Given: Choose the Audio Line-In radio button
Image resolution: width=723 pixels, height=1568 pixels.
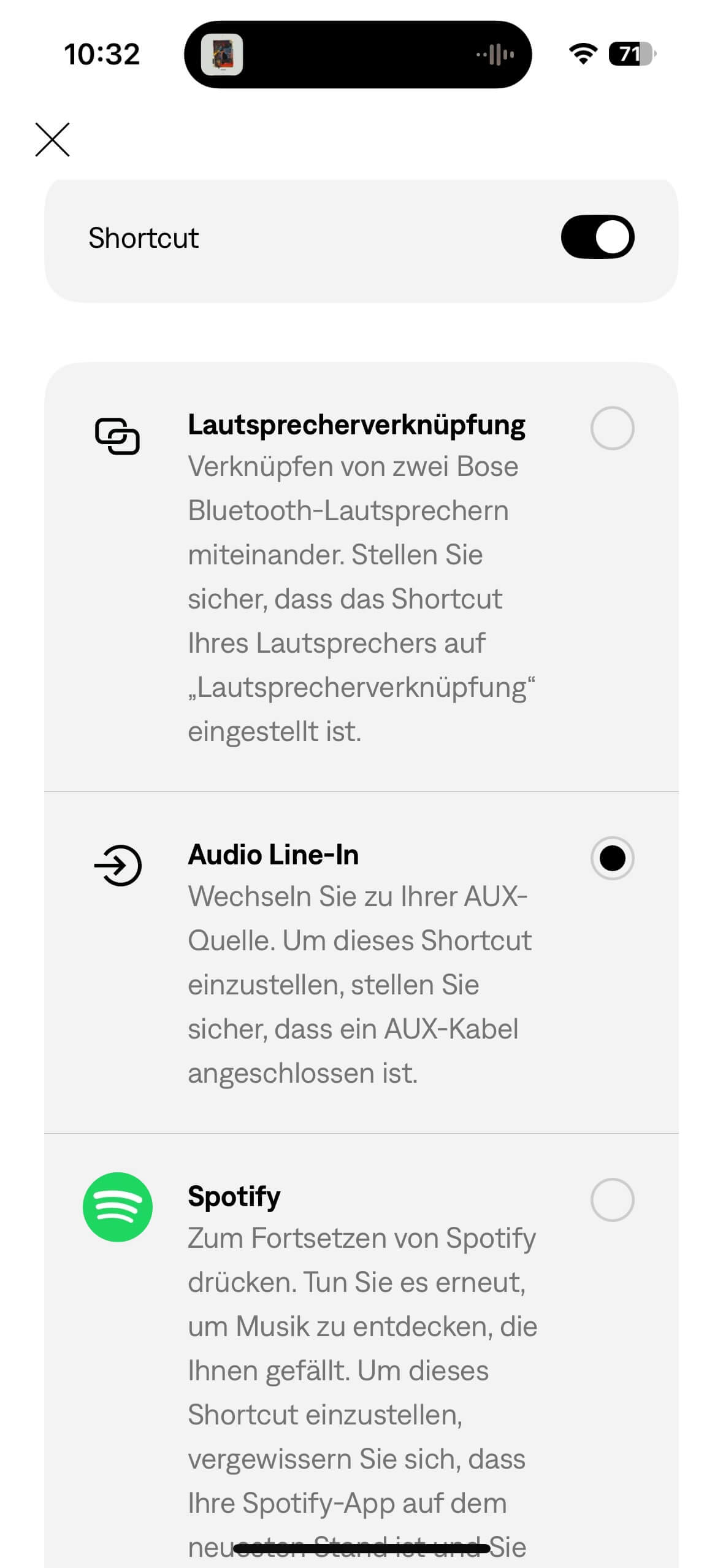Looking at the screenshot, I should tap(611, 858).
